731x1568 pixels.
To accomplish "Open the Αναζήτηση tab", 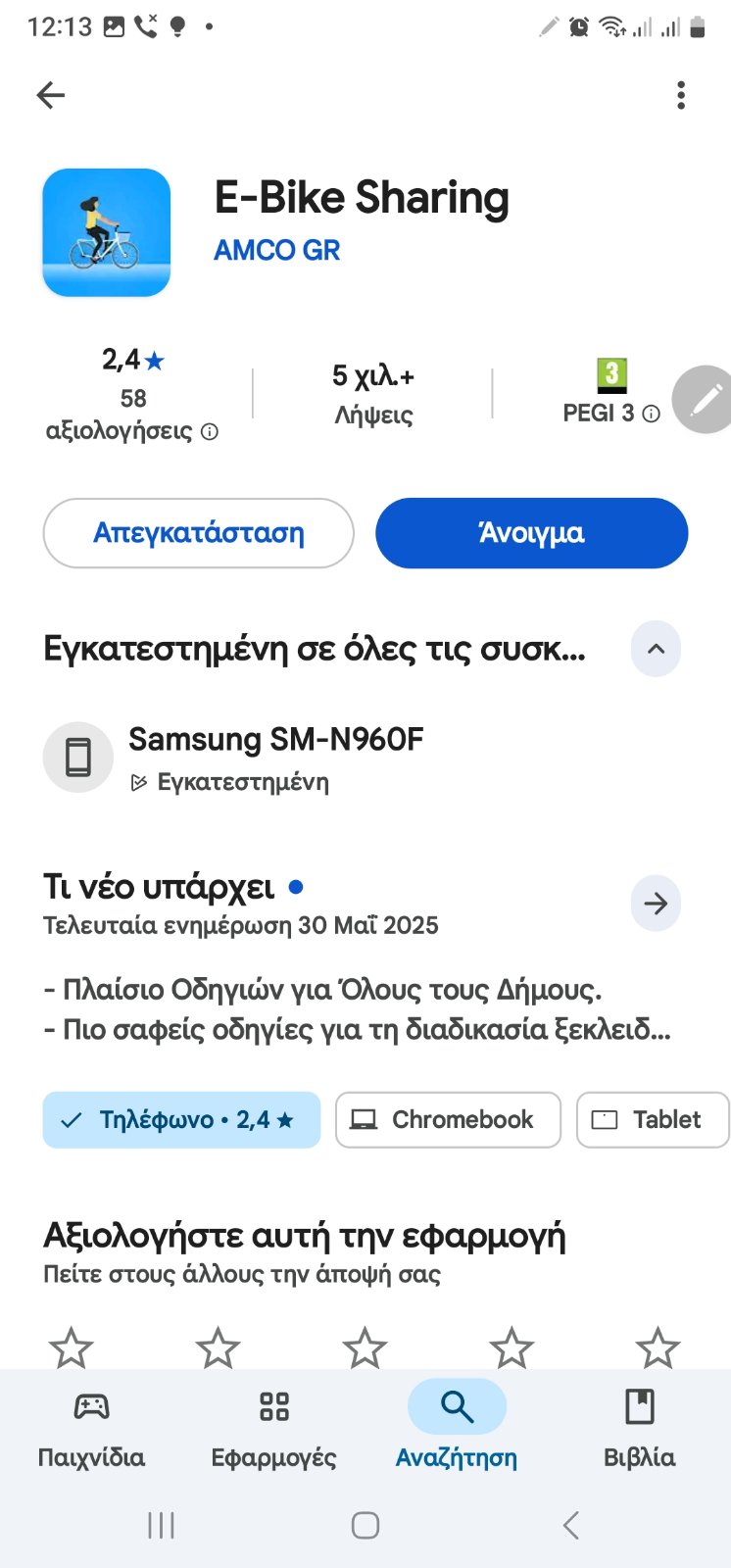I will (x=457, y=1429).
